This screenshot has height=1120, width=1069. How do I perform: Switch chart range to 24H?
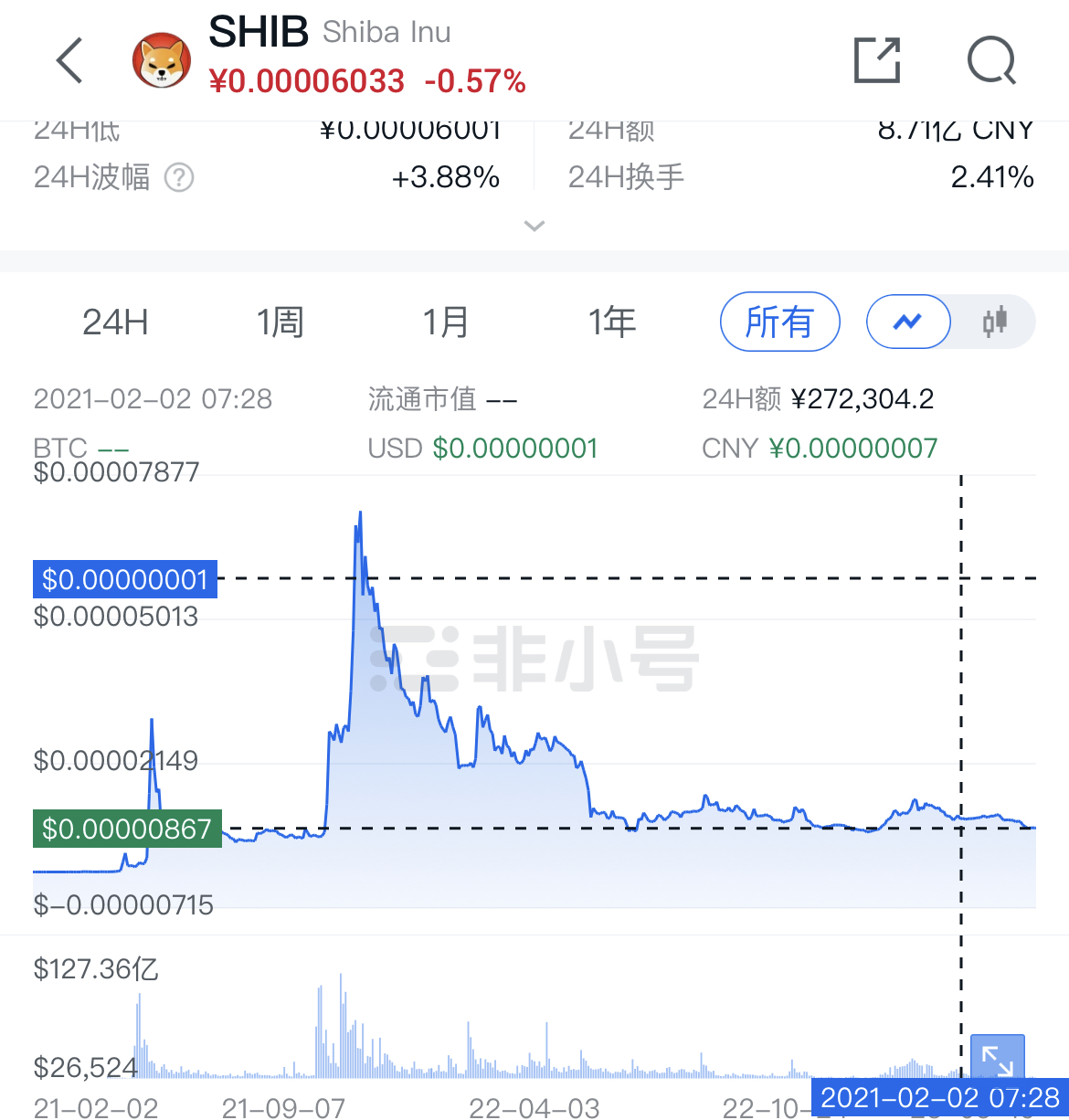pos(115,322)
